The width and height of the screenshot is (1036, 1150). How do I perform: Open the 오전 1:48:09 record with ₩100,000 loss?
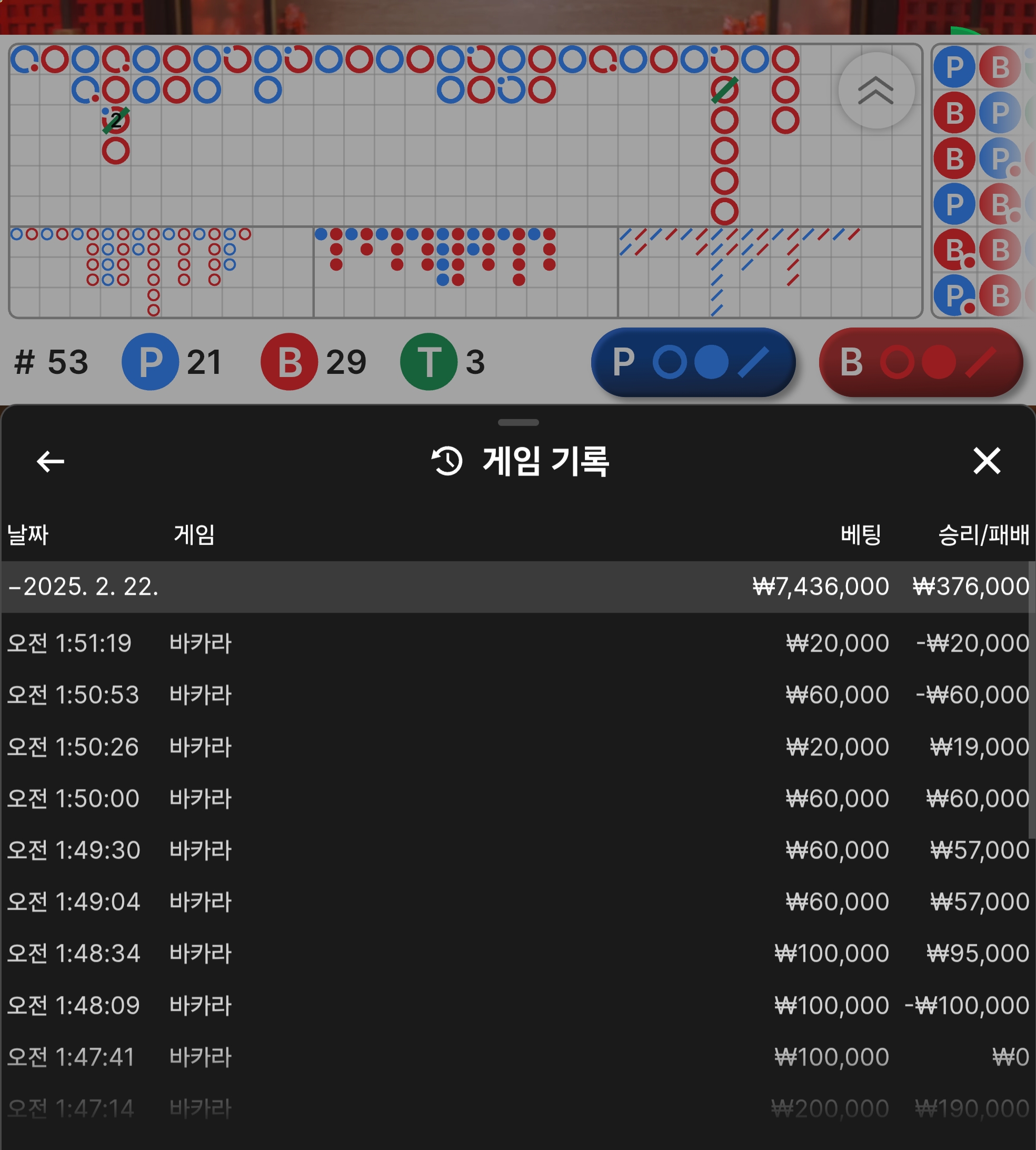click(517, 1005)
